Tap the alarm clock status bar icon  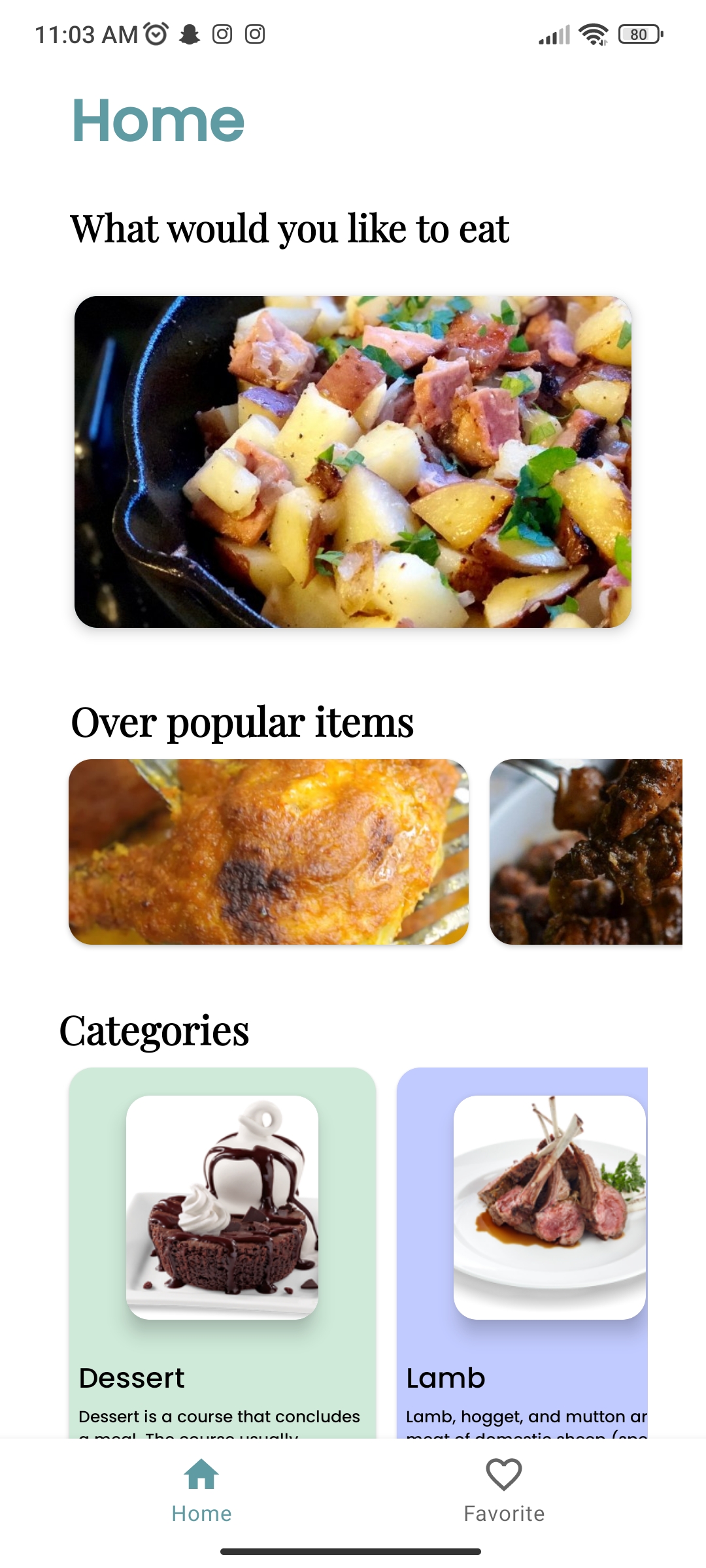point(155,34)
